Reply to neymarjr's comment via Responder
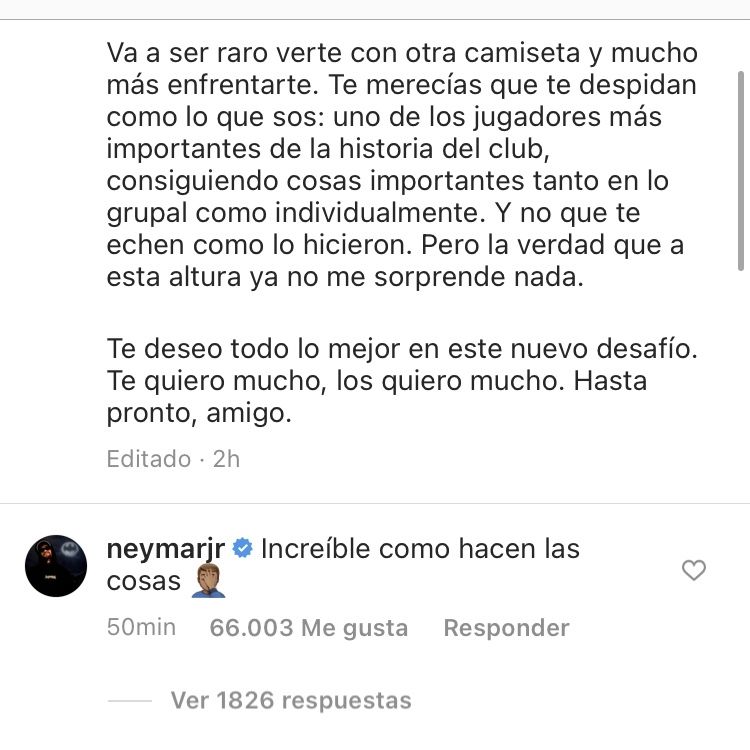Viewport: 750px width, 750px height. pos(506,628)
